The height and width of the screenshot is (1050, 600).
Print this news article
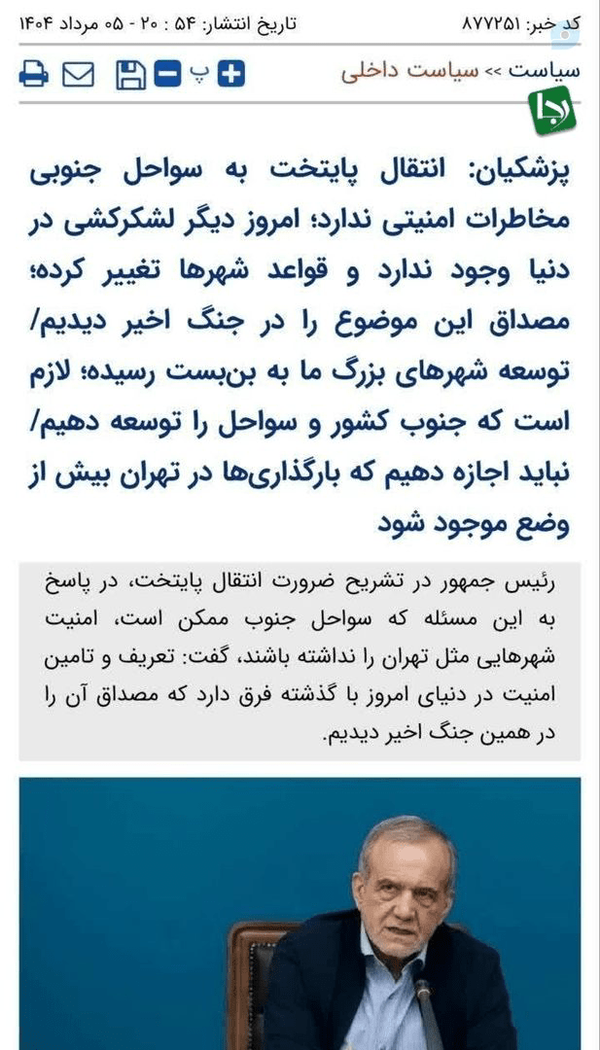pyautogui.click(x=33, y=74)
